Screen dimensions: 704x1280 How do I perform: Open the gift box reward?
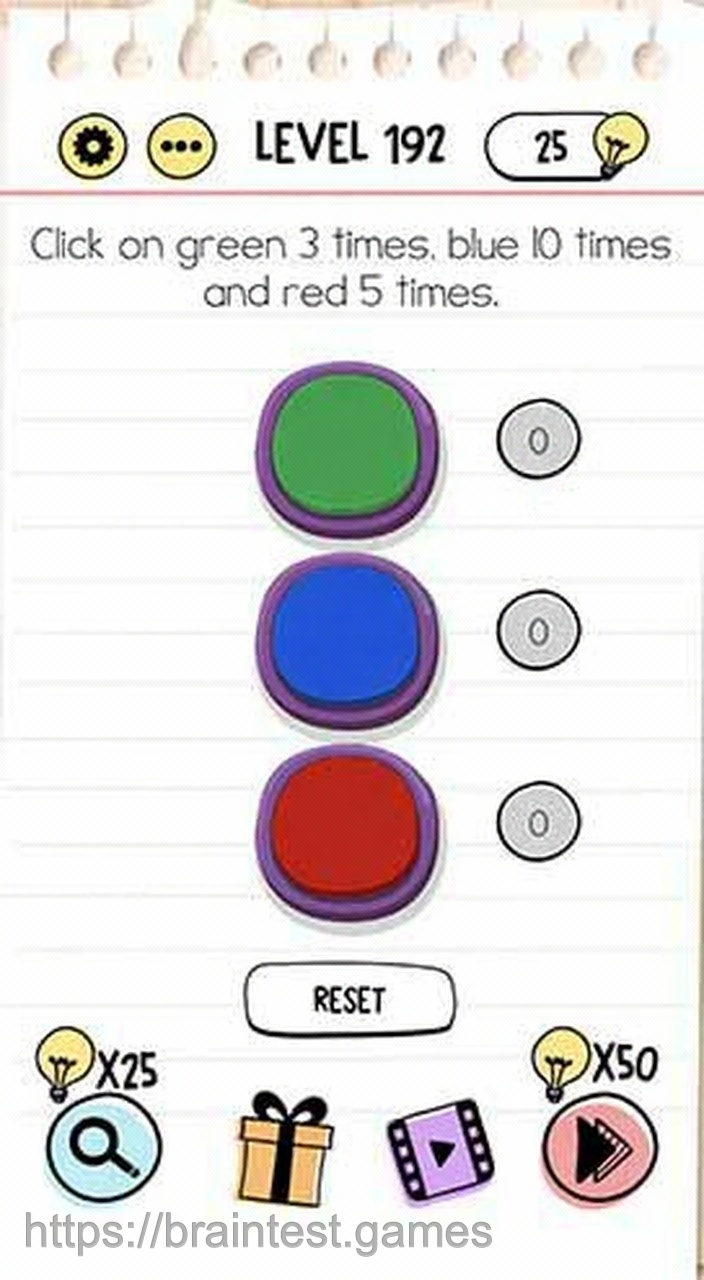point(285,1148)
